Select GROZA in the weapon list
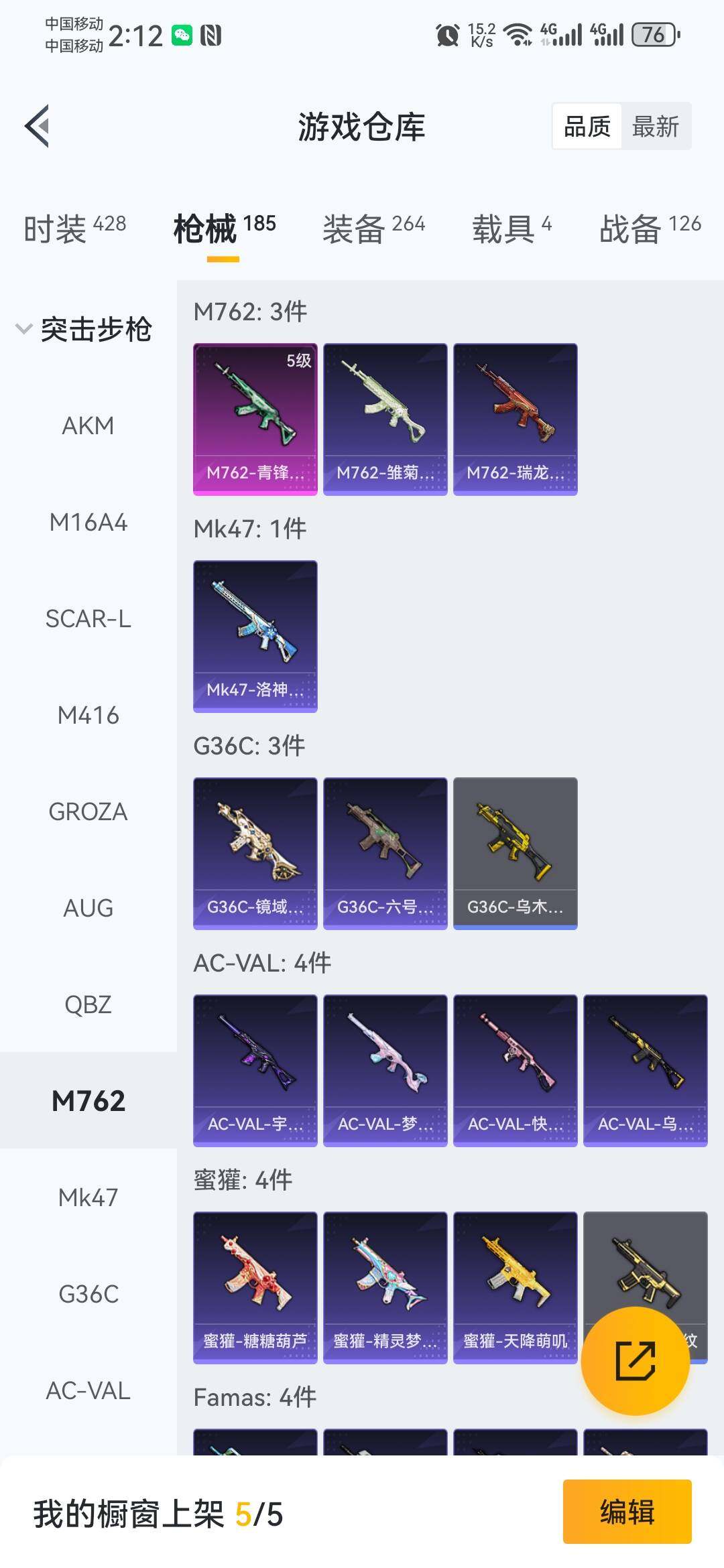 (88, 811)
